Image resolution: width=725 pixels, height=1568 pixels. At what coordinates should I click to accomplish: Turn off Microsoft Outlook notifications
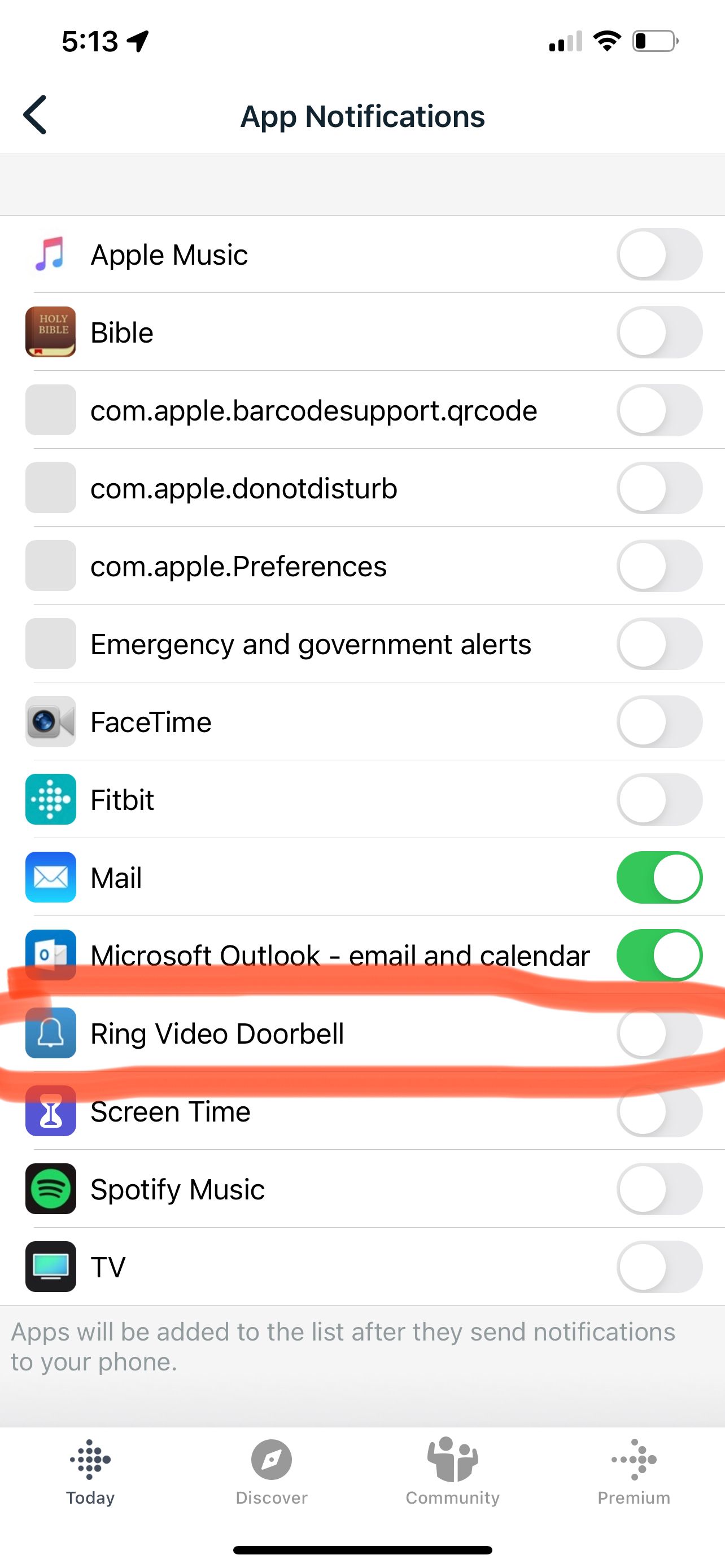coord(660,956)
